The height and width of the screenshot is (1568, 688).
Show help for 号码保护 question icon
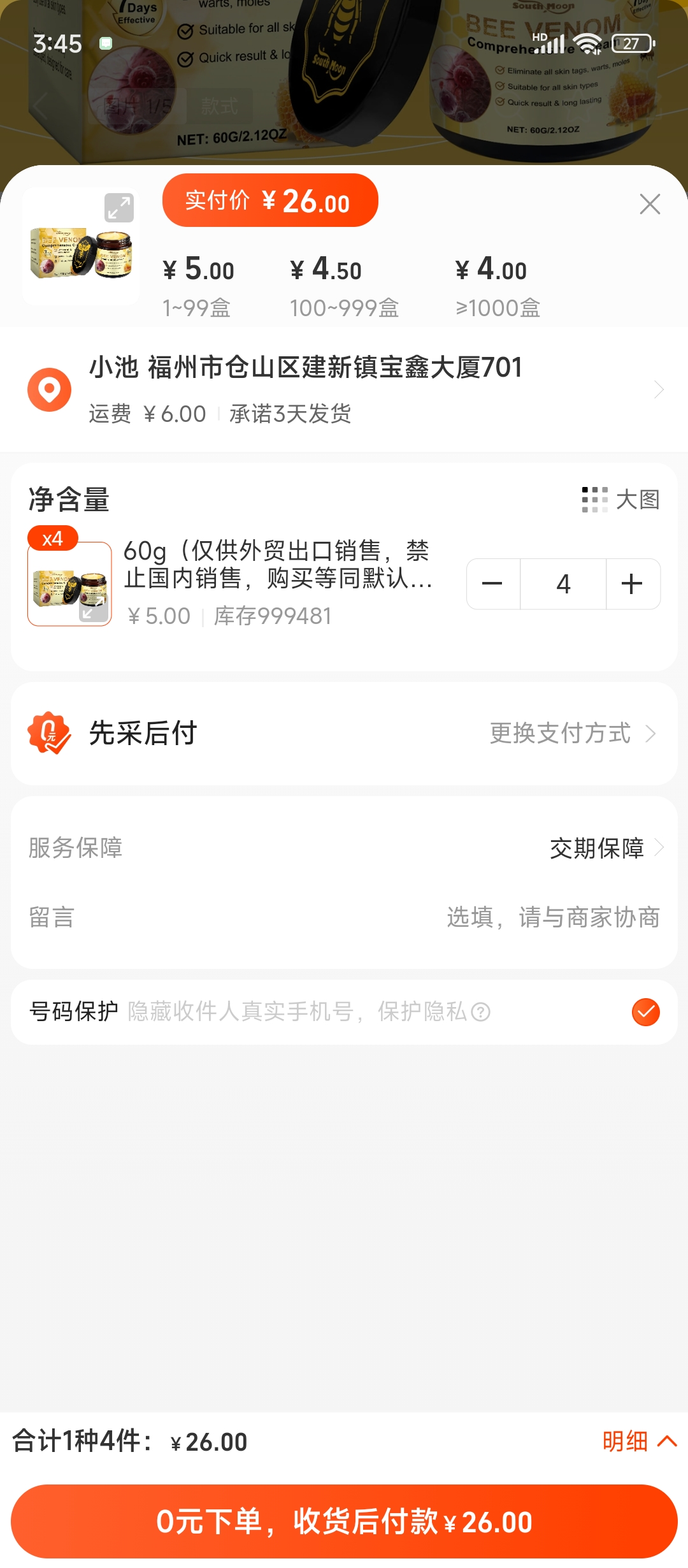point(480,1012)
